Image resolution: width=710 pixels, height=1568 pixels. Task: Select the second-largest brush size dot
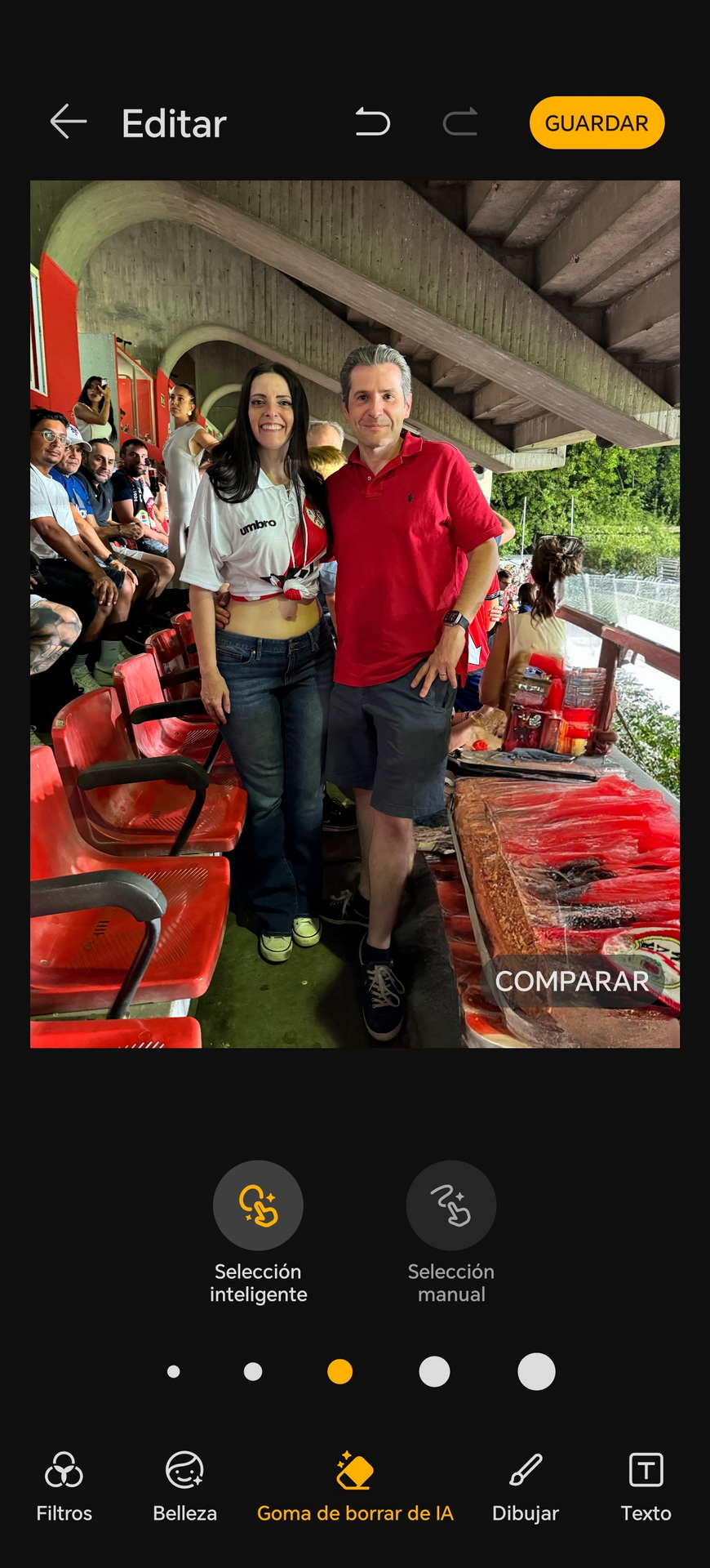pos(434,1371)
